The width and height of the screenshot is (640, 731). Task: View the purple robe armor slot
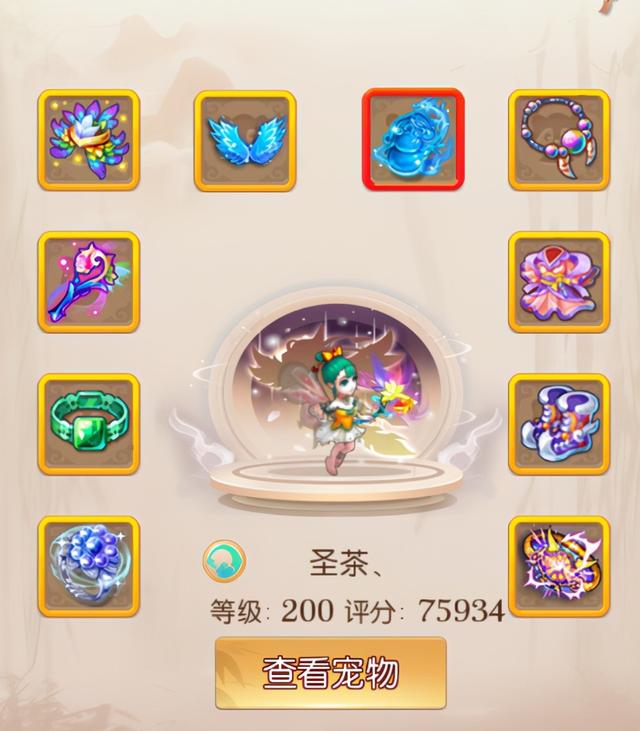pos(558,281)
